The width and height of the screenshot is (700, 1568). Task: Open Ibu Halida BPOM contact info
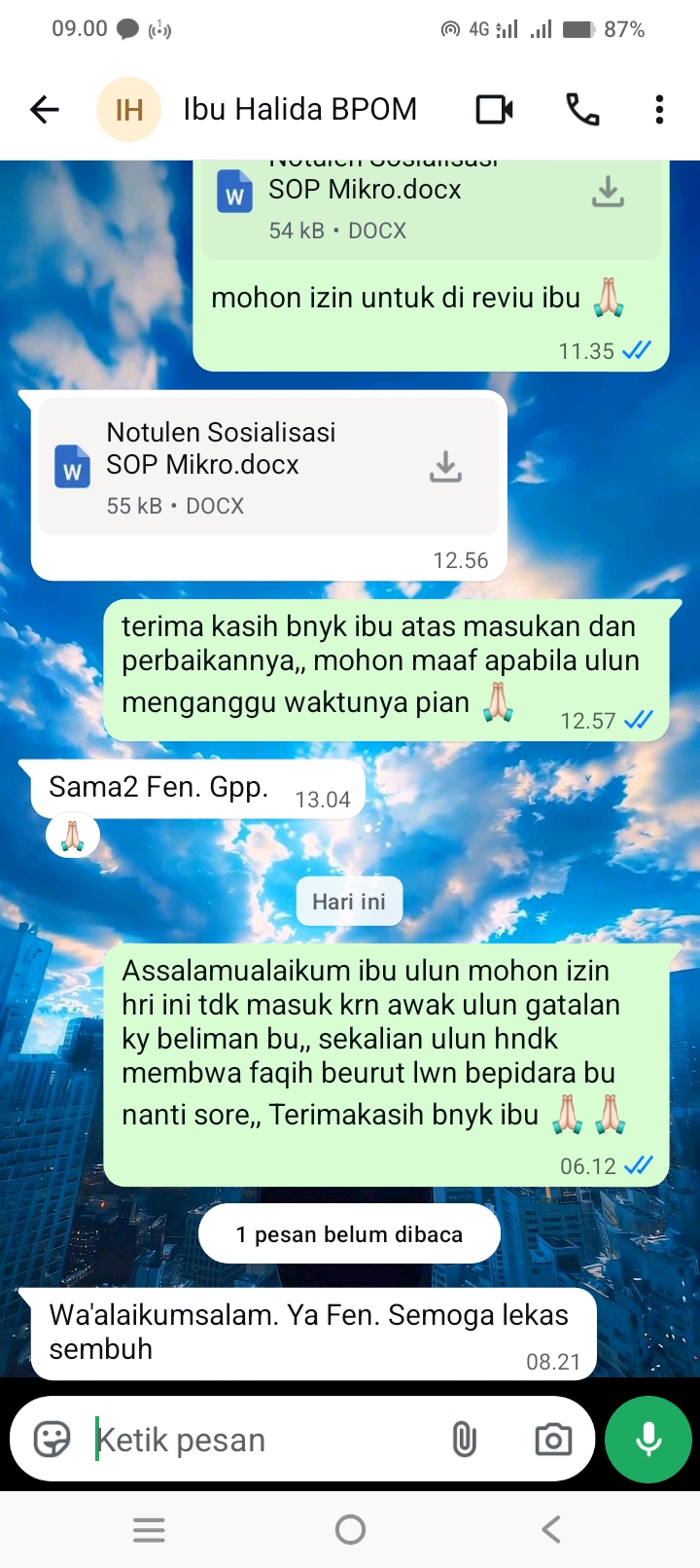pos(299,110)
